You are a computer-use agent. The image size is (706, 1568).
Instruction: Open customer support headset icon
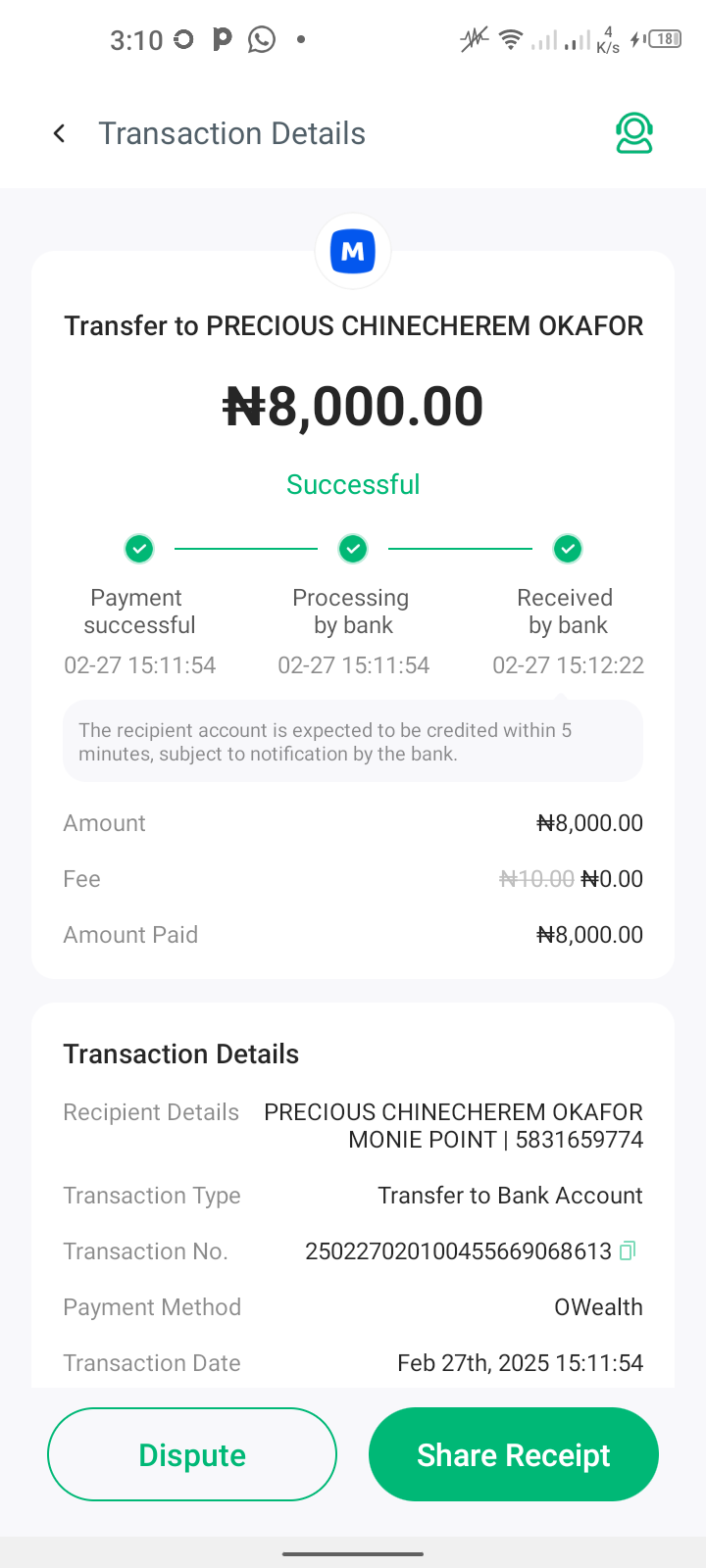coord(634,133)
